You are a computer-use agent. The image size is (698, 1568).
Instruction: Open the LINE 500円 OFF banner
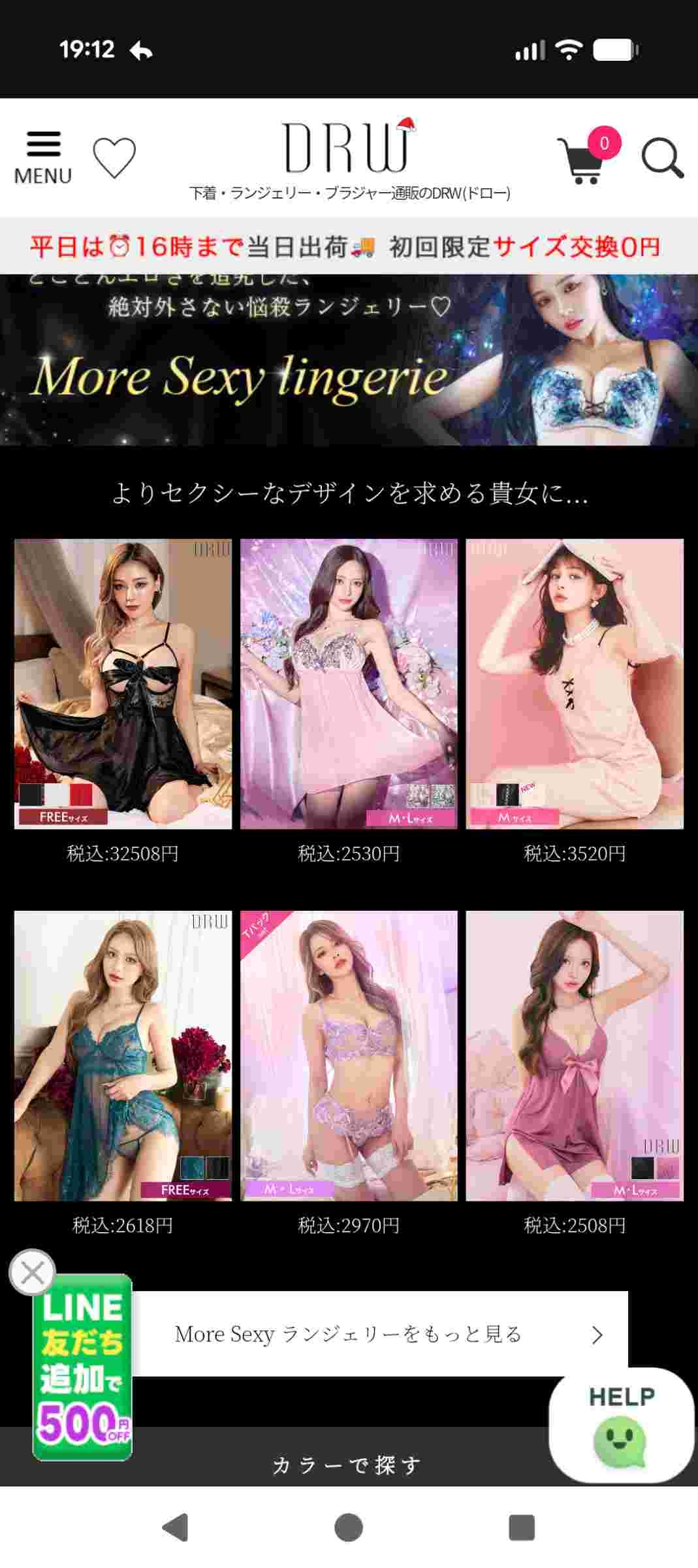point(82,1369)
